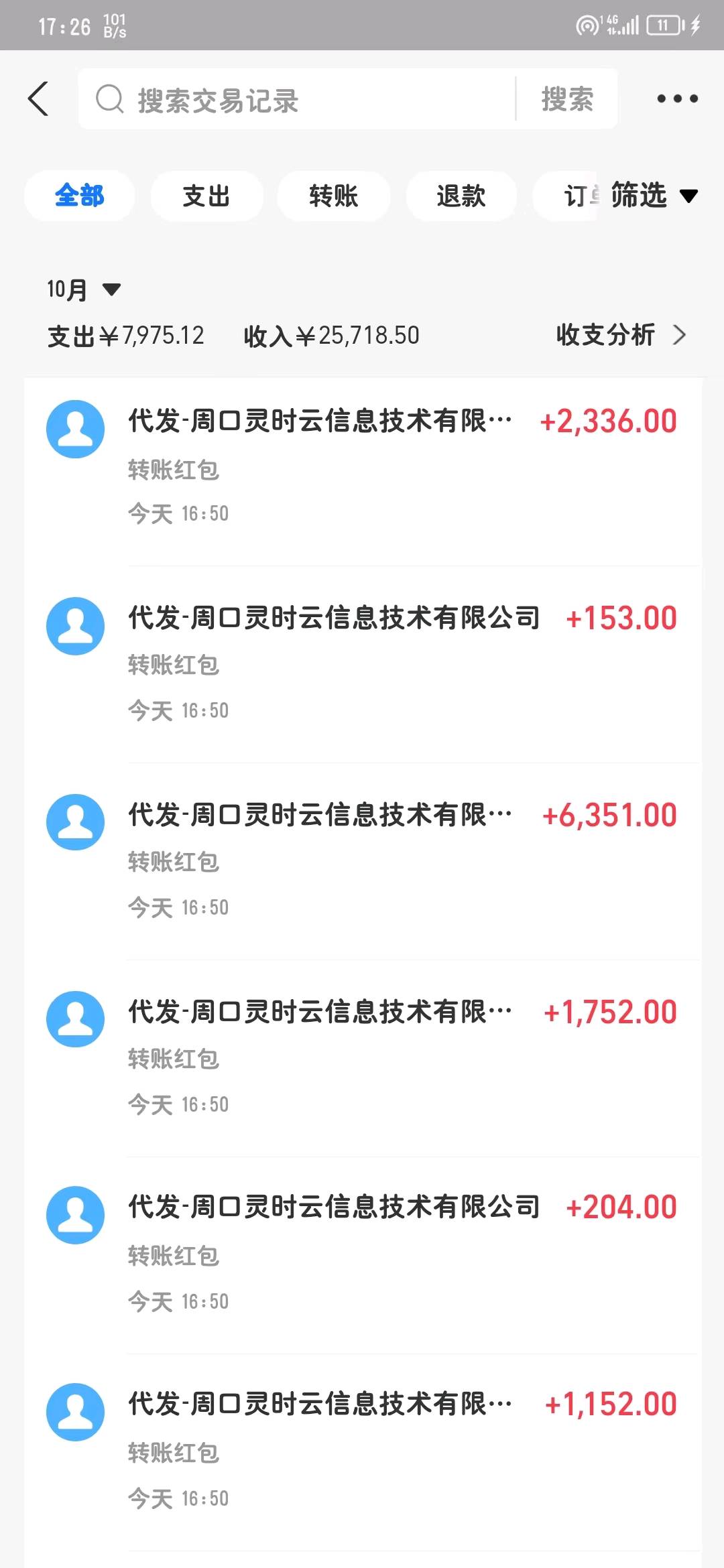Go back using the top-left arrow
The width and height of the screenshot is (724, 1568).
pyautogui.click(x=38, y=99)
